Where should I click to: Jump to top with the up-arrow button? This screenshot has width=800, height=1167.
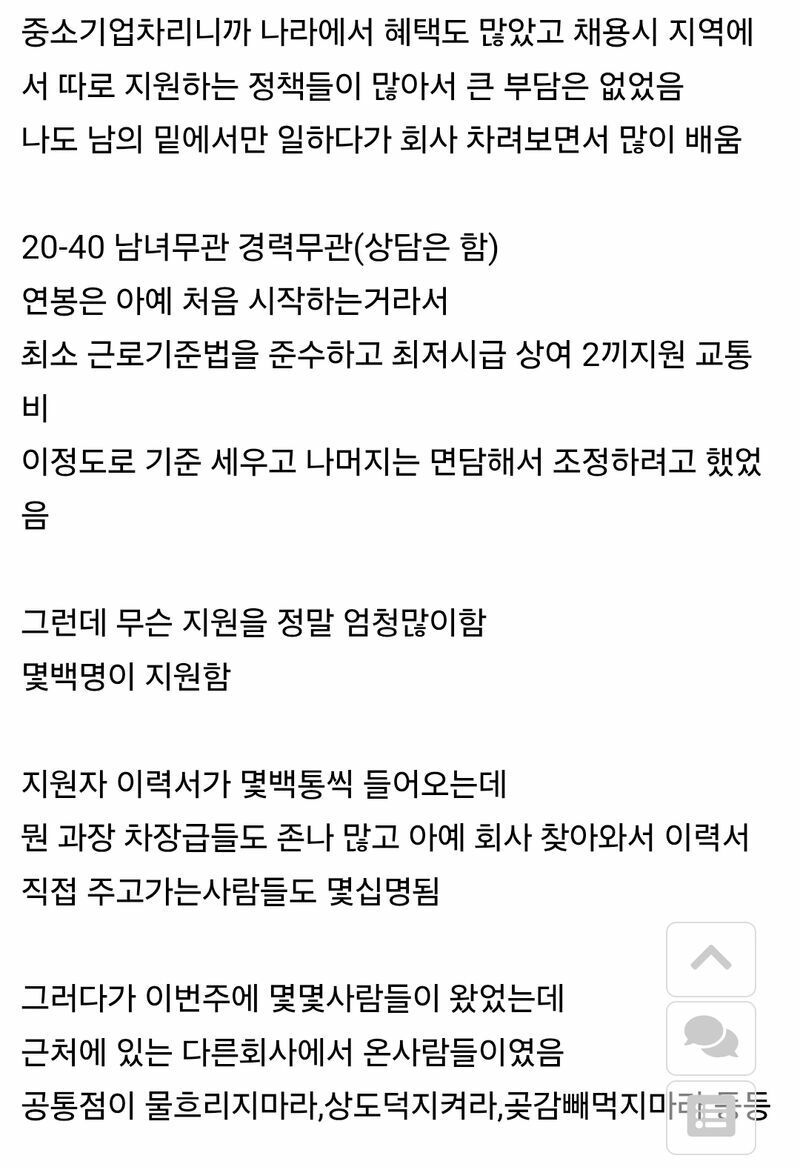click(711, 959)
